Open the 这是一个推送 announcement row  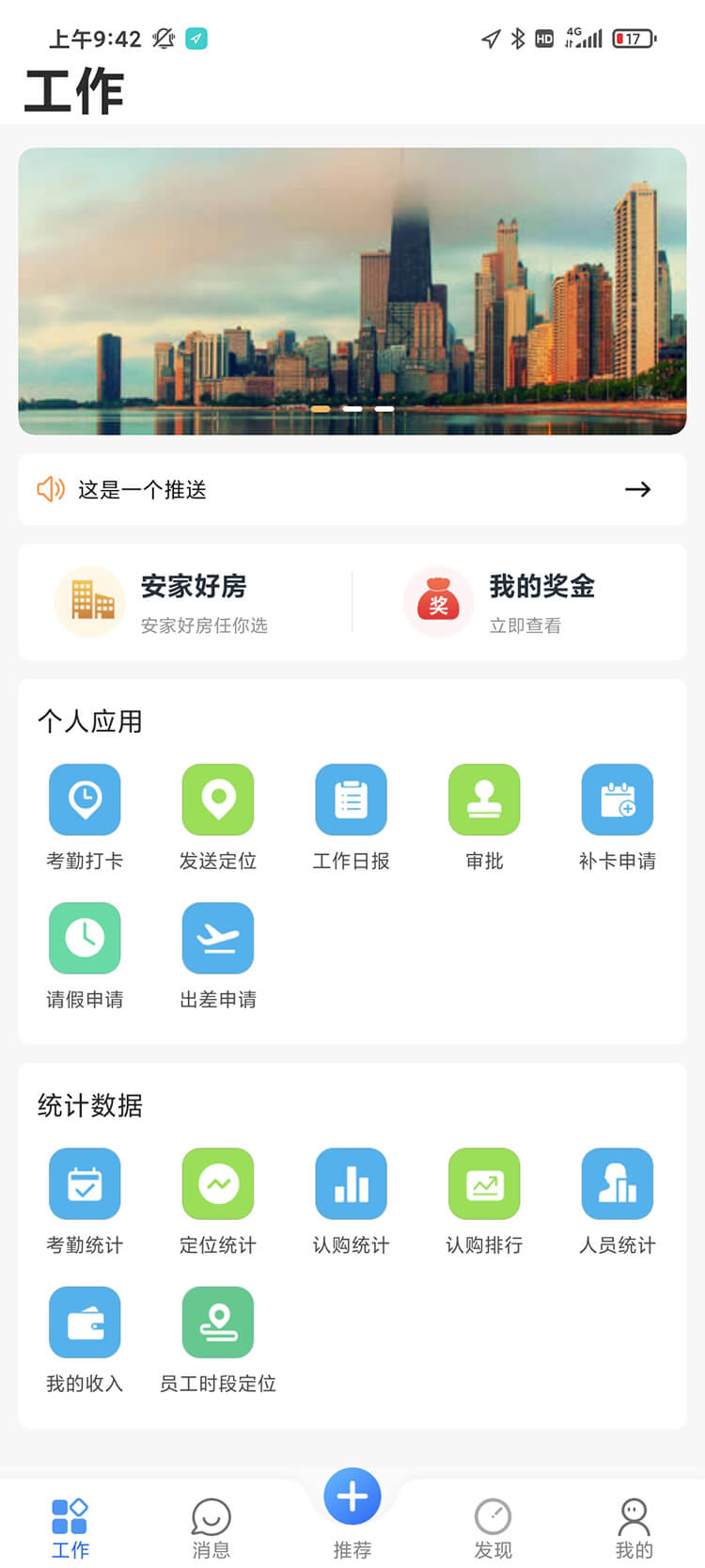click(x=352, y=489)
